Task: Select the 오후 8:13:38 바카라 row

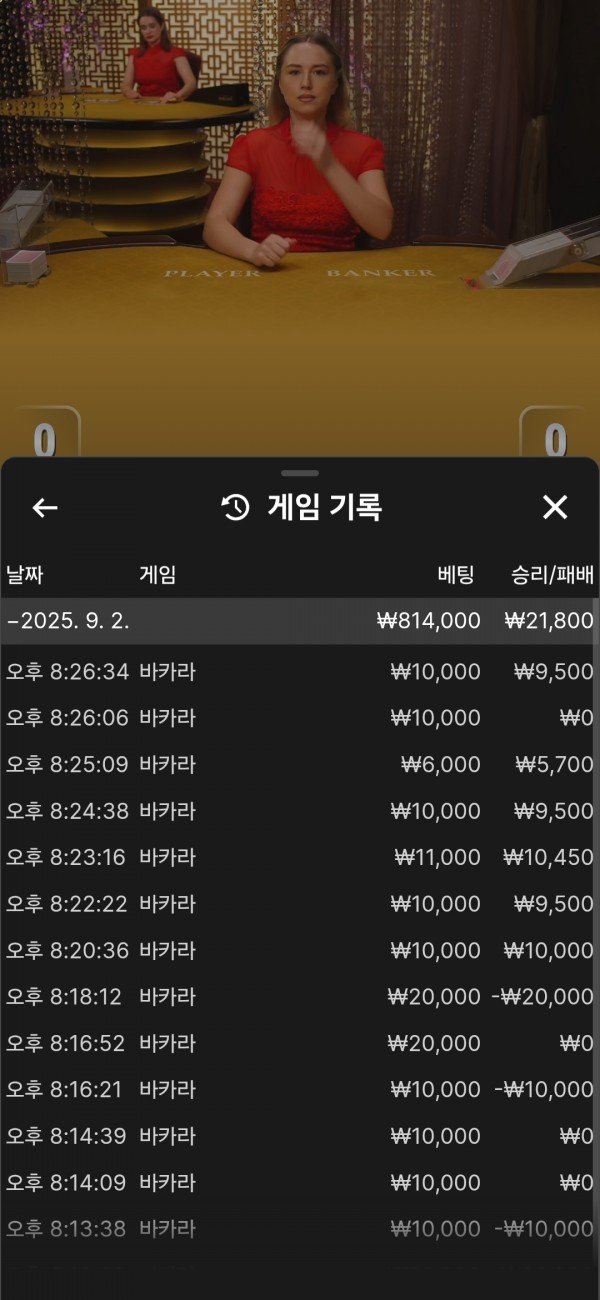Action: coord(300,1229)
